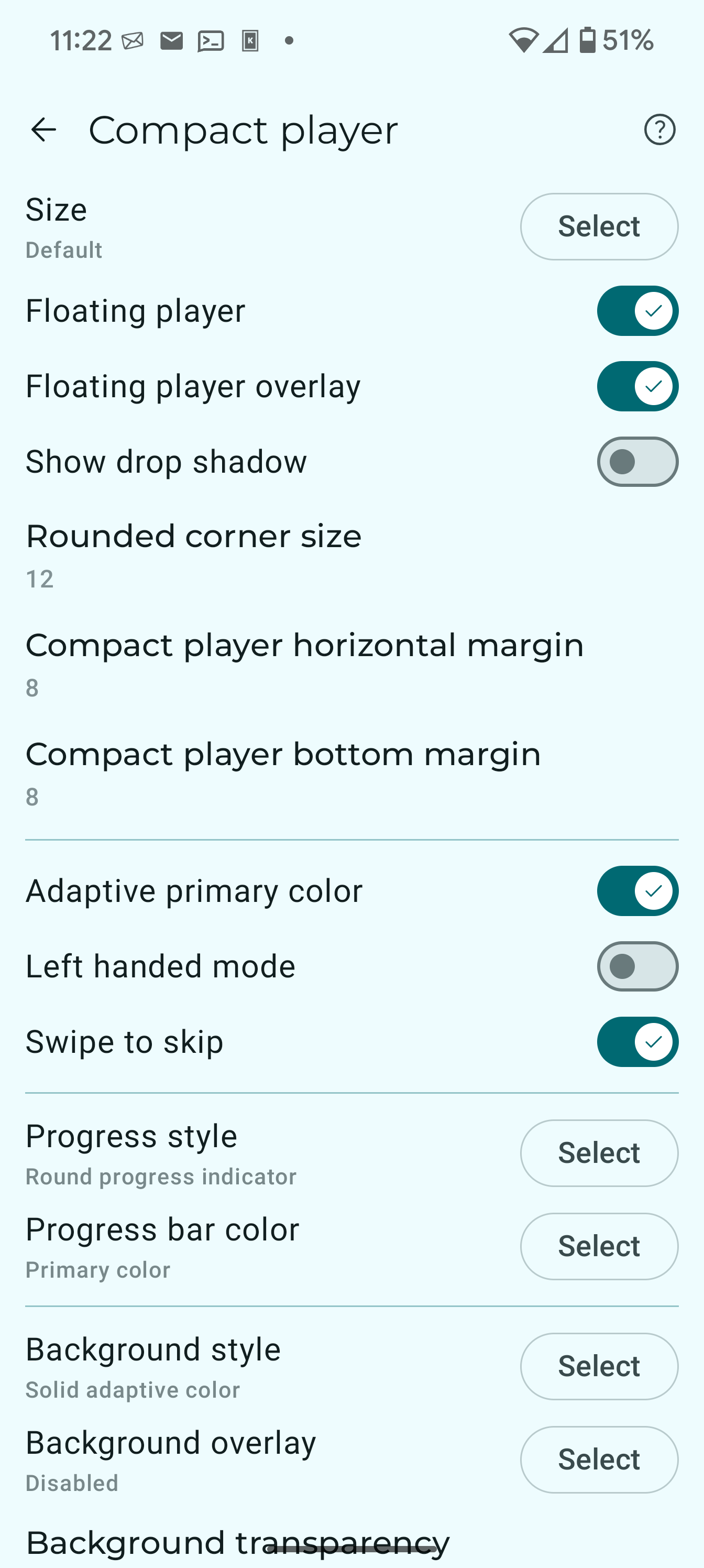
Task: Disable the Floating player switch
Action: point(637,311)
